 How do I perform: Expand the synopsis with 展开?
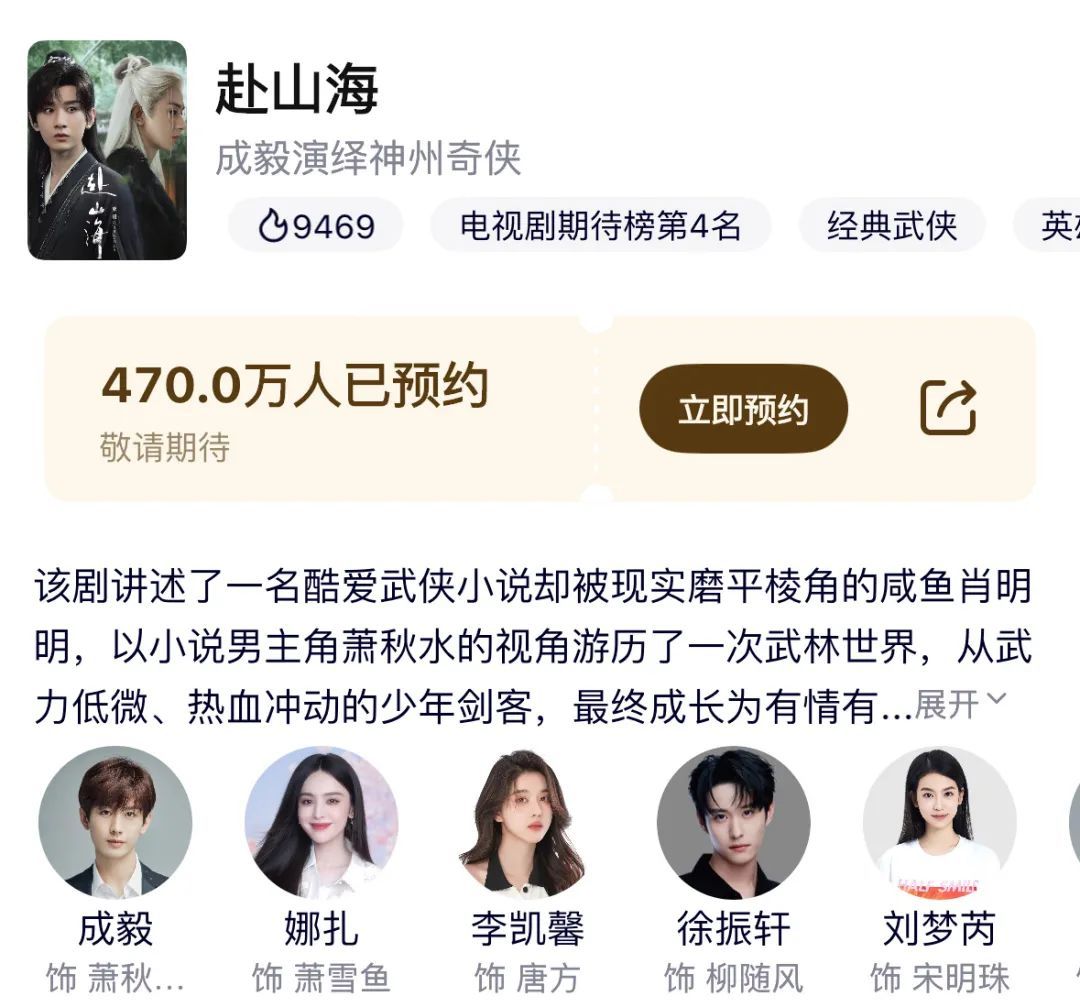957,704
